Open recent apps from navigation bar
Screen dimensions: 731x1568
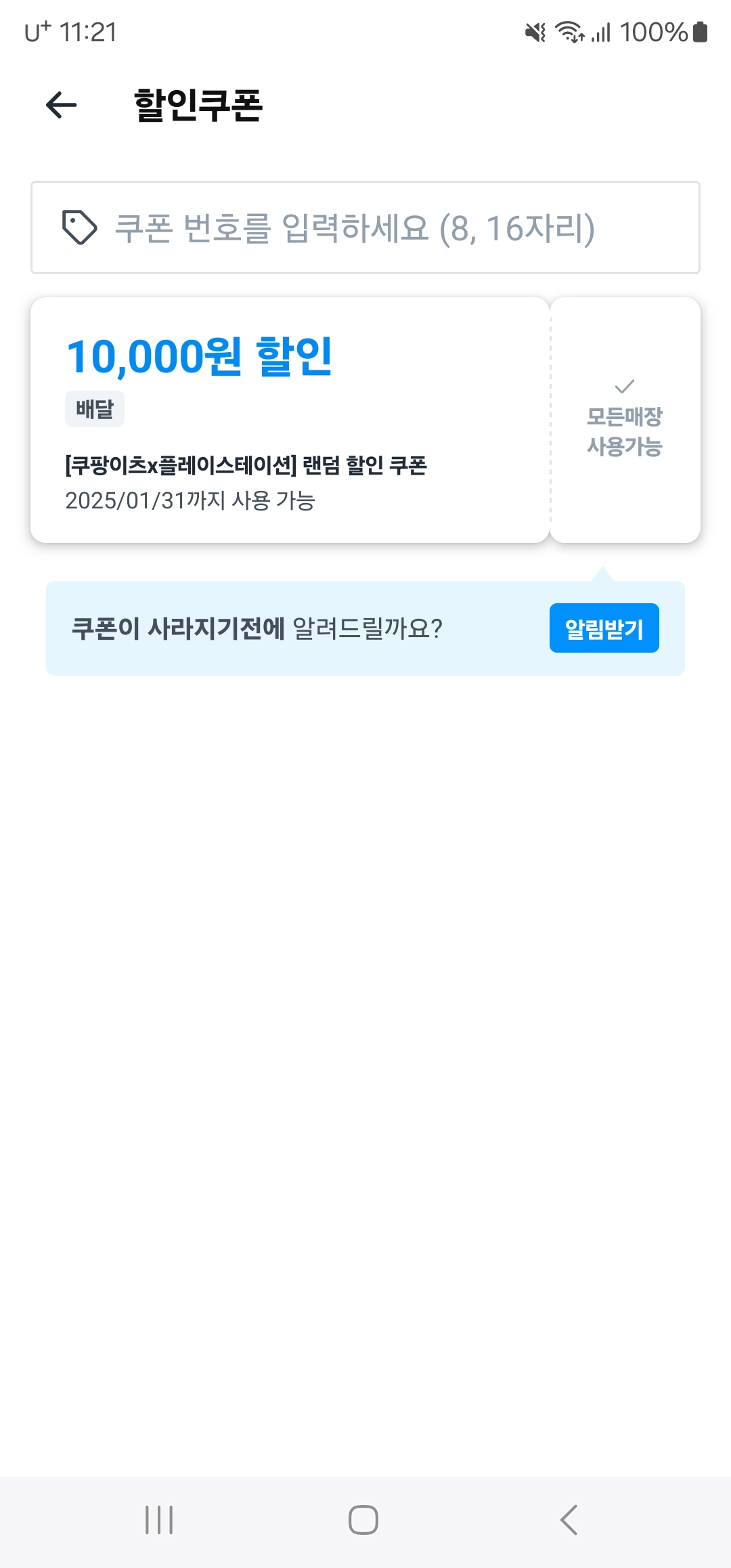click(x=160, y=1520)
